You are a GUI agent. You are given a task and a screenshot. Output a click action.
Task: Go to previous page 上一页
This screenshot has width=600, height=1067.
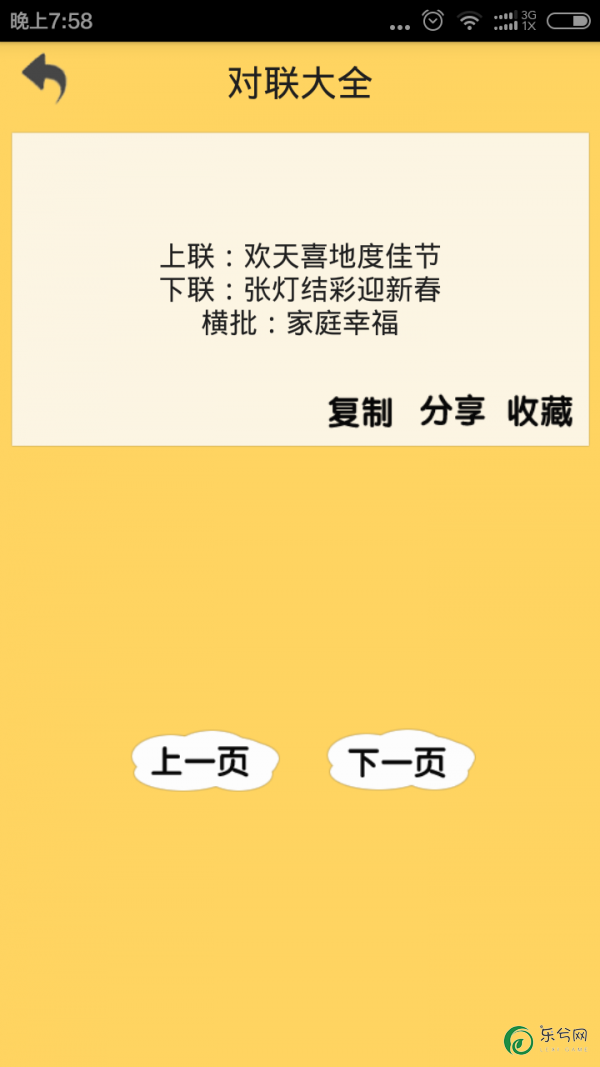(204, 762)
